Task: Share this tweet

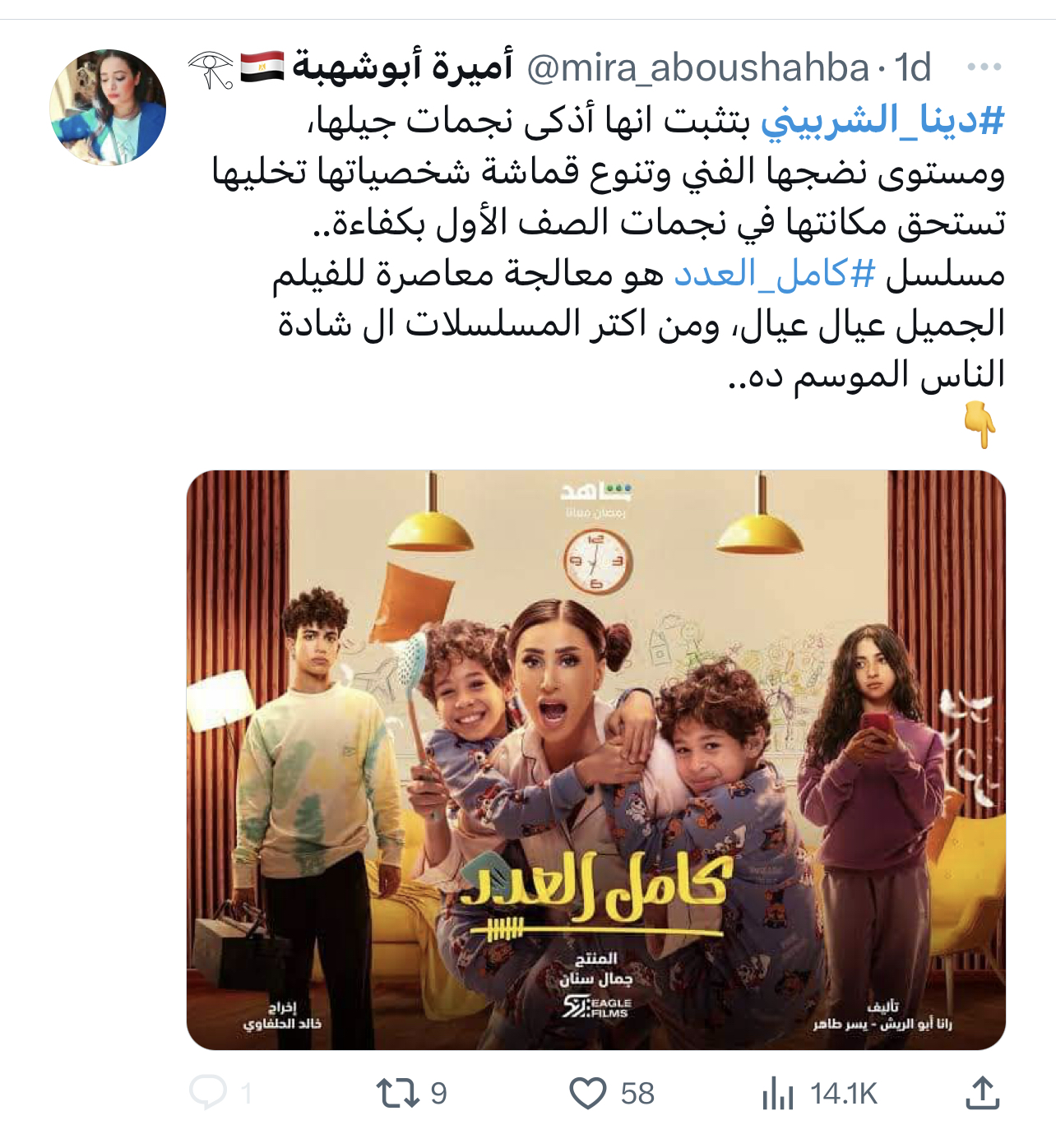Action: tap(981, 1093)
